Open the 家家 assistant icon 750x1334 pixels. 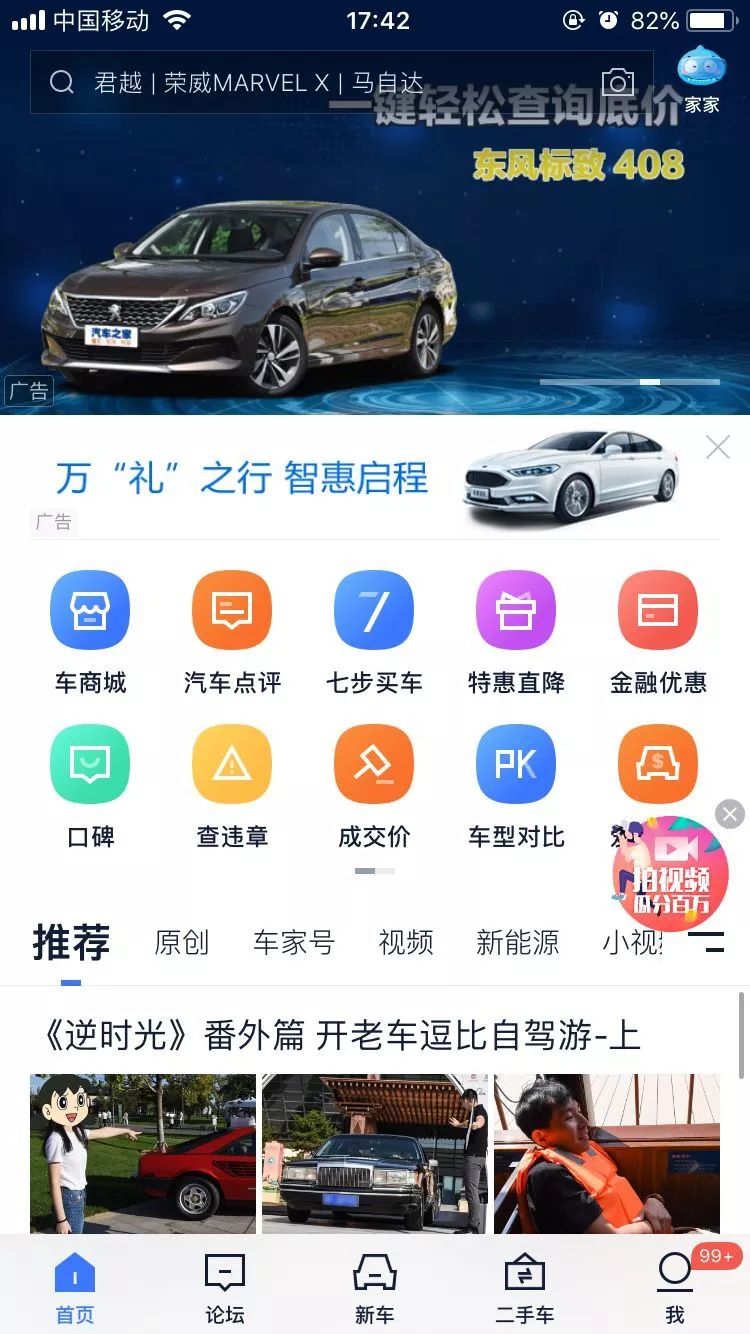[x=702, y=78]
